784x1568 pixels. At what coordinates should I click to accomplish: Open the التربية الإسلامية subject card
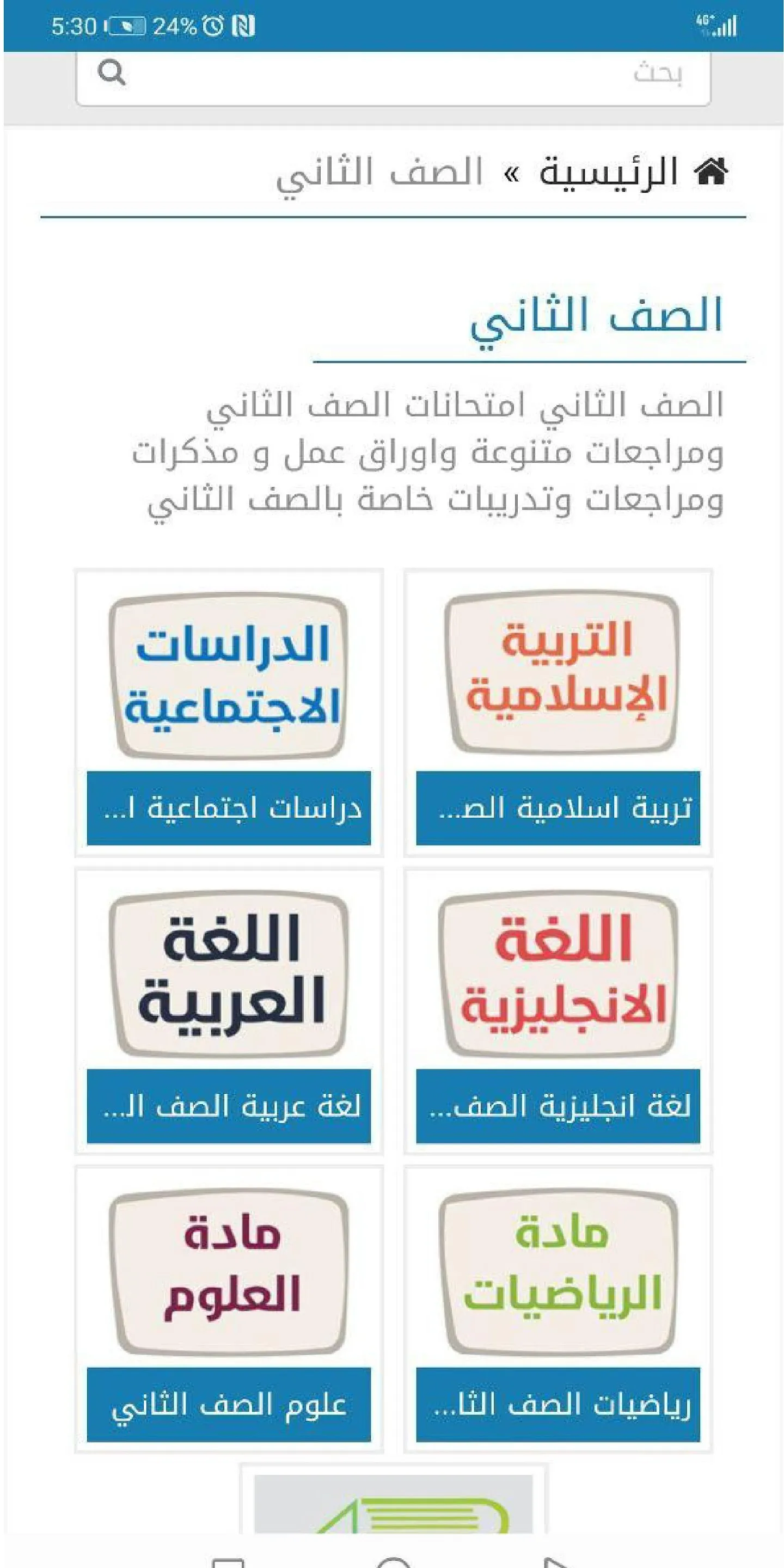point(558,713)
